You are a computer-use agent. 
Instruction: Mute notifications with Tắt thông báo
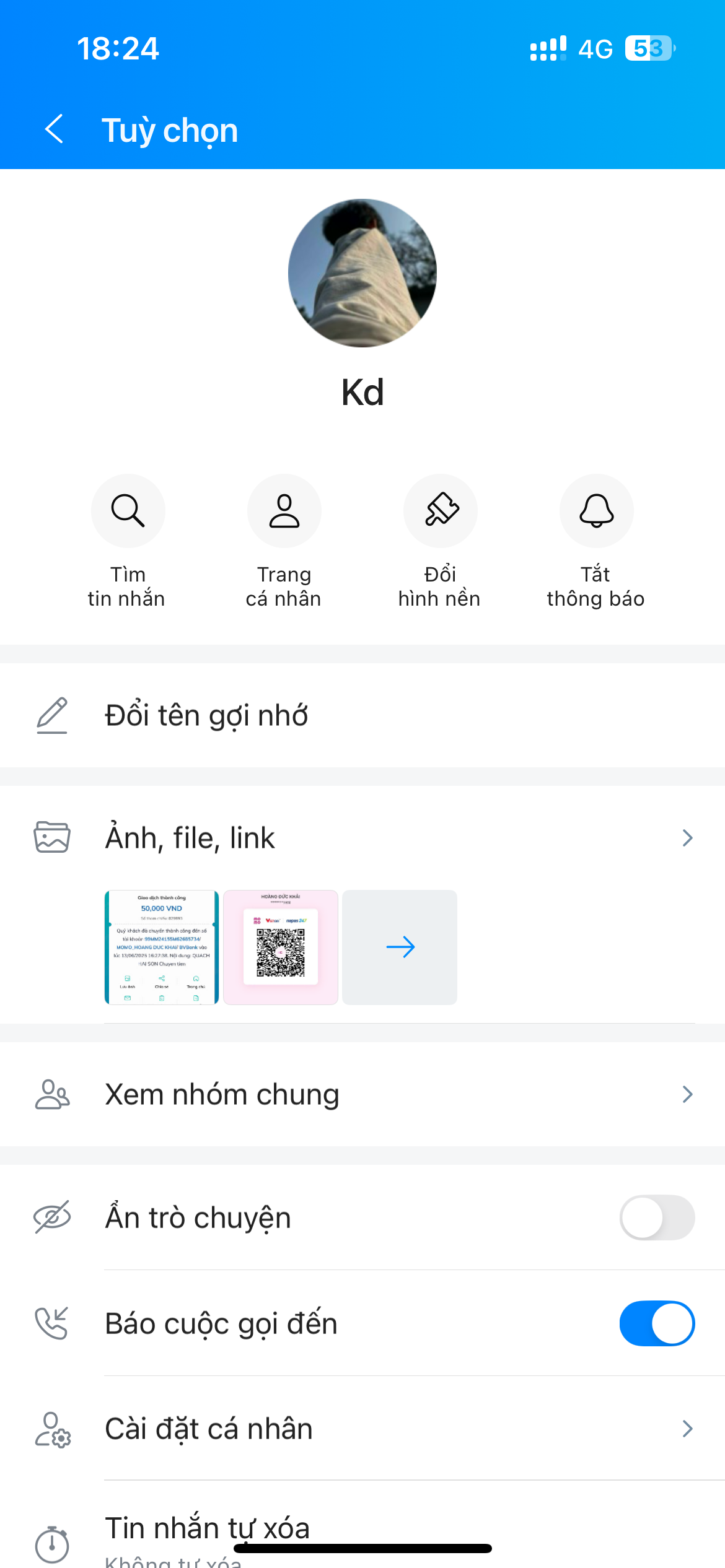coord(596,512)
